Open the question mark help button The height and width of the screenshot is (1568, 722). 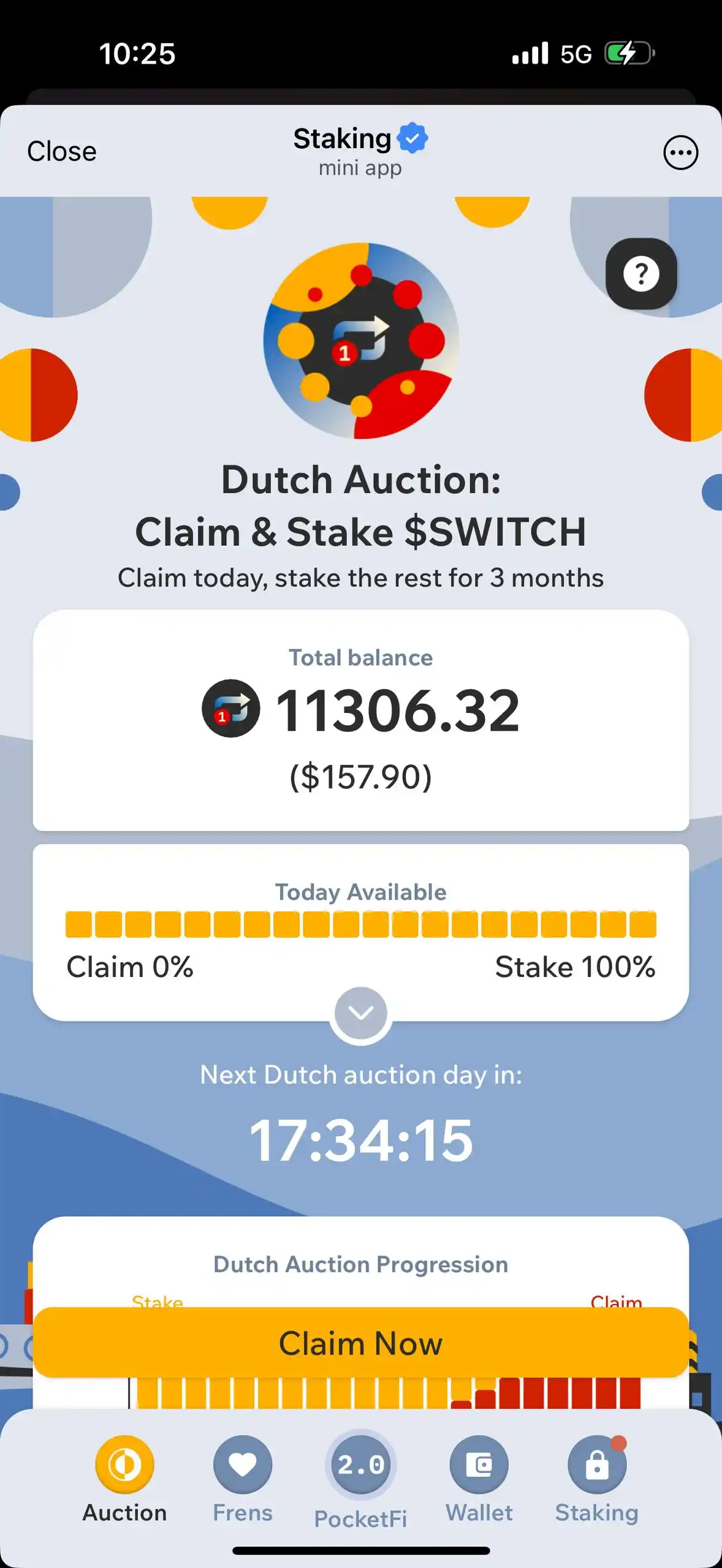click(x=641, y=274)
